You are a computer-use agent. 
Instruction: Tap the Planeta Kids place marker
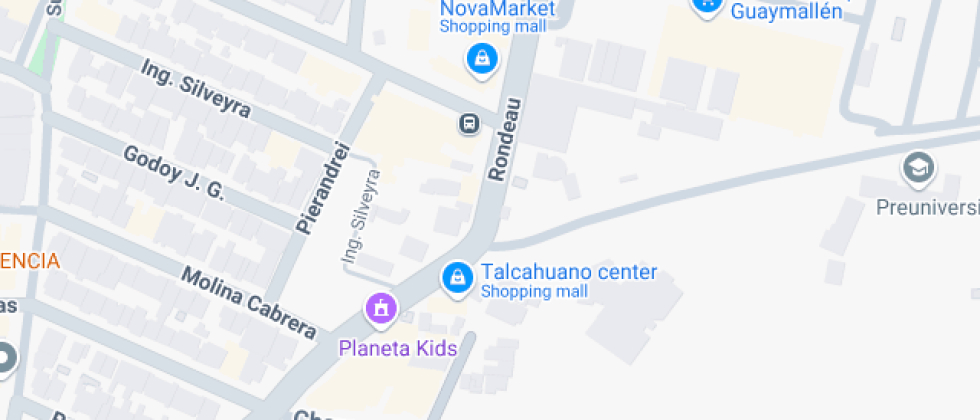pyautogui.click(x=381, y=310)
